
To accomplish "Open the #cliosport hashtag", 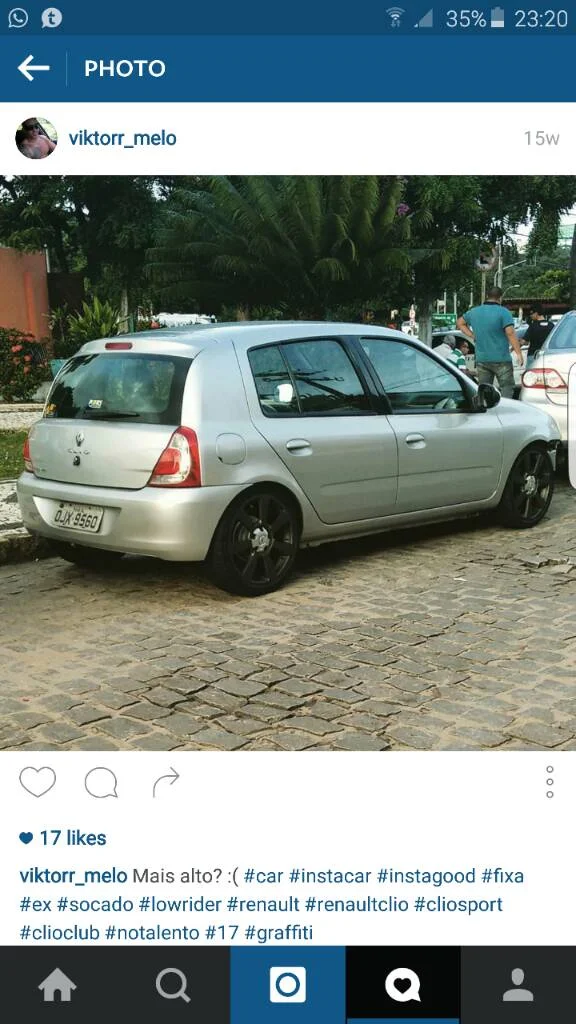I will (458, 904).
